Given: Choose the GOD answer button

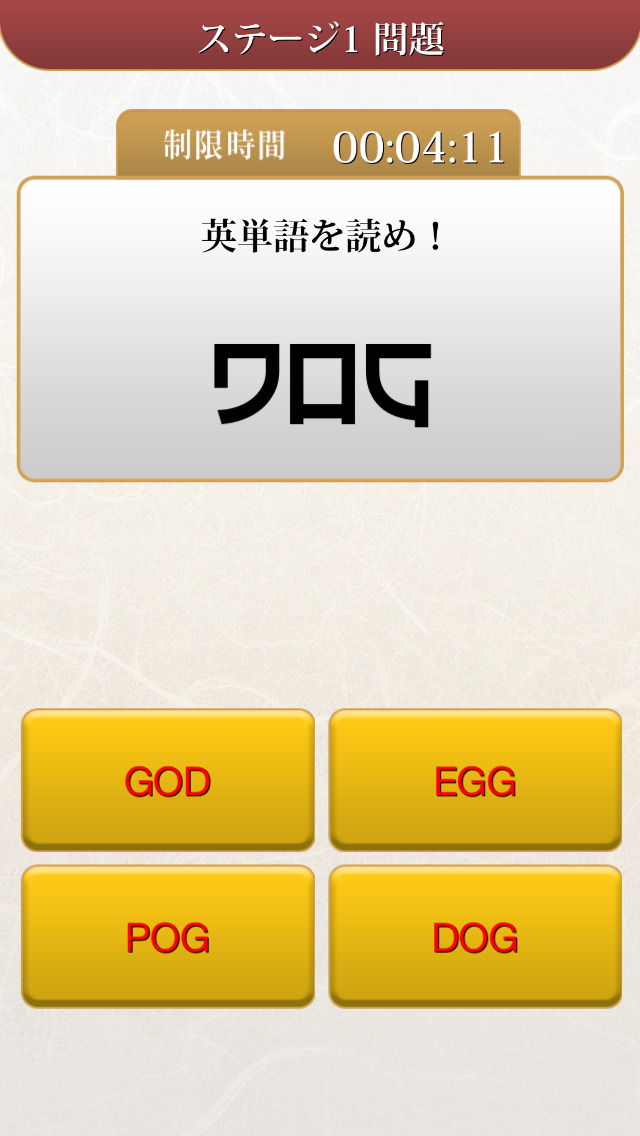Looking at the screenshot, I should pos(168,780).
